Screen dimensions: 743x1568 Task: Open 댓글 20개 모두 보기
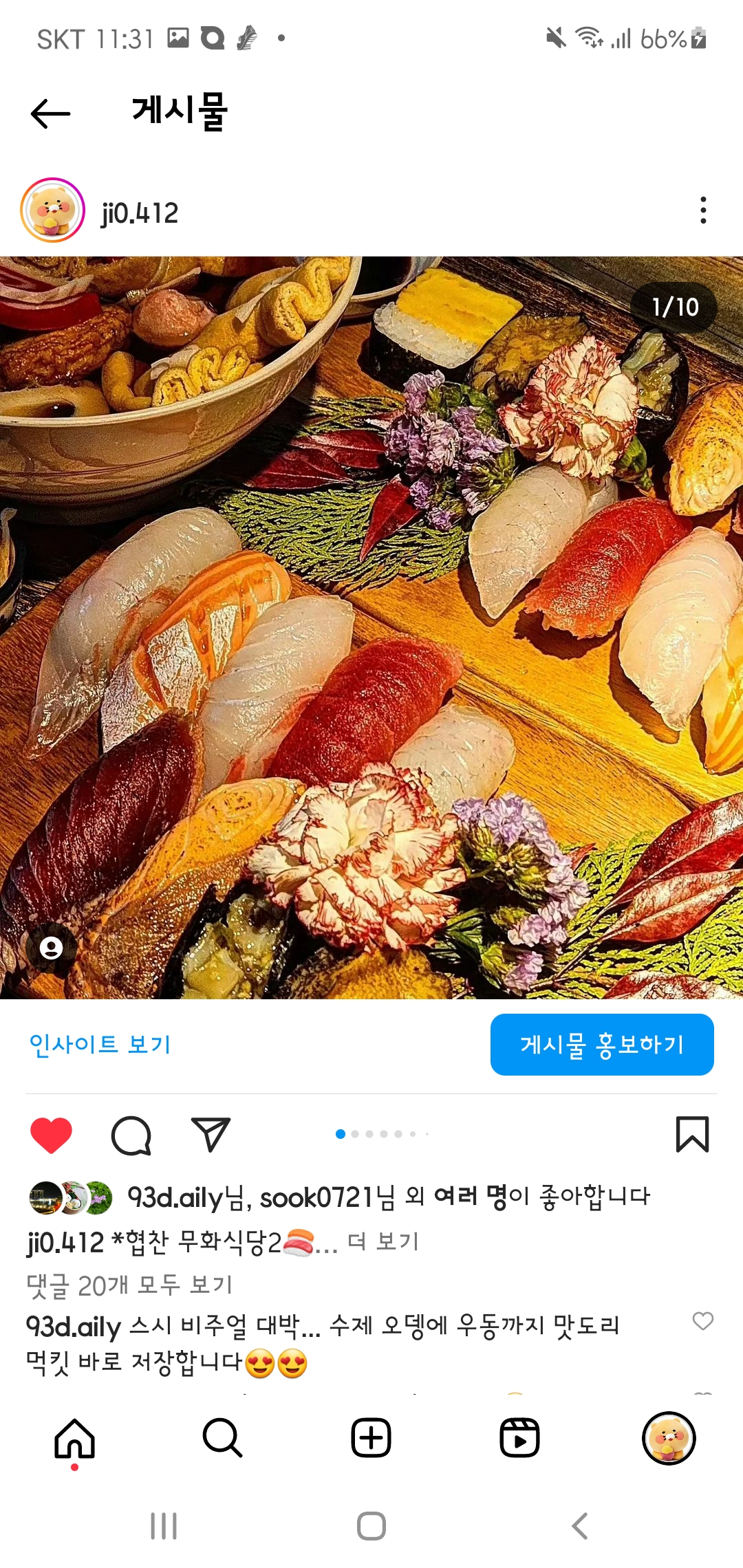[x=129, y=1285]
